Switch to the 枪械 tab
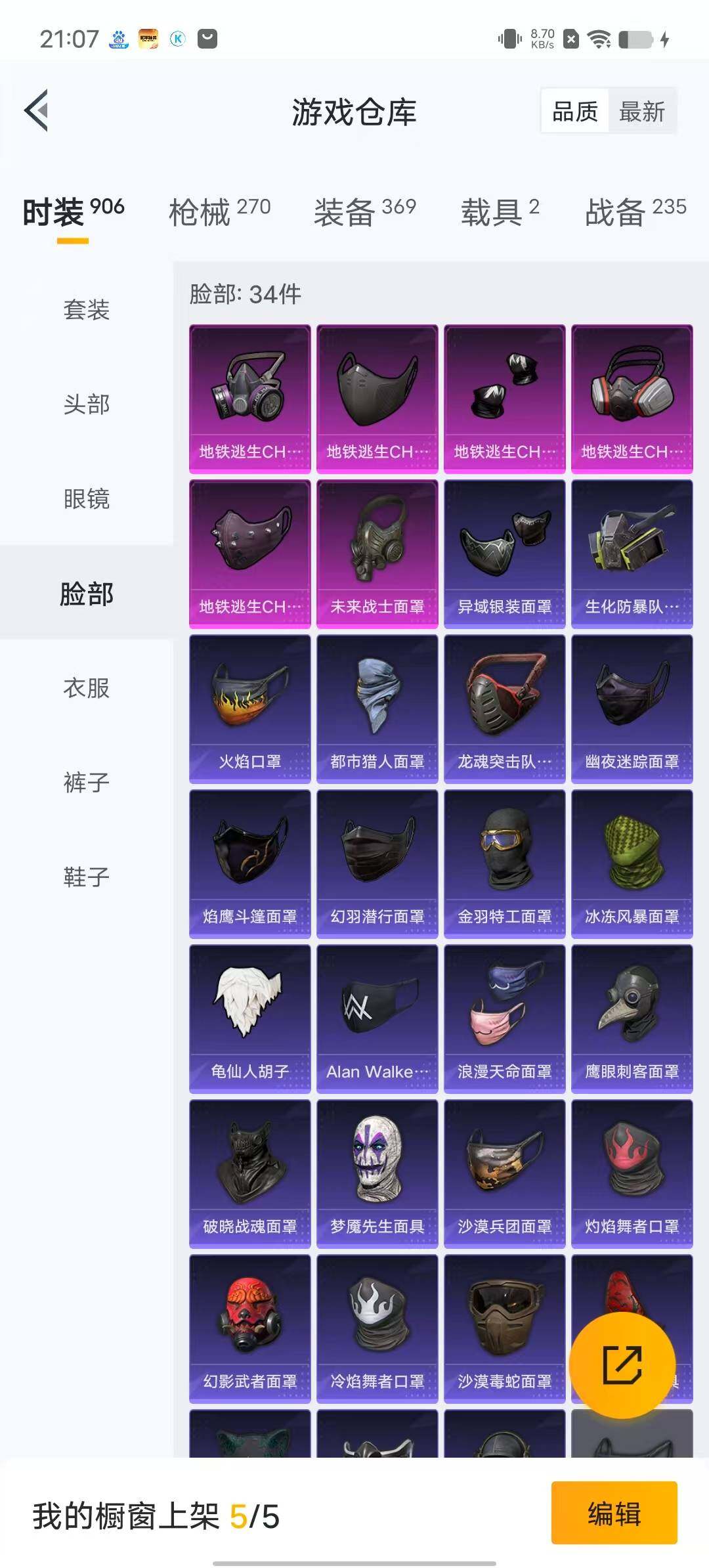 (219, 211)
